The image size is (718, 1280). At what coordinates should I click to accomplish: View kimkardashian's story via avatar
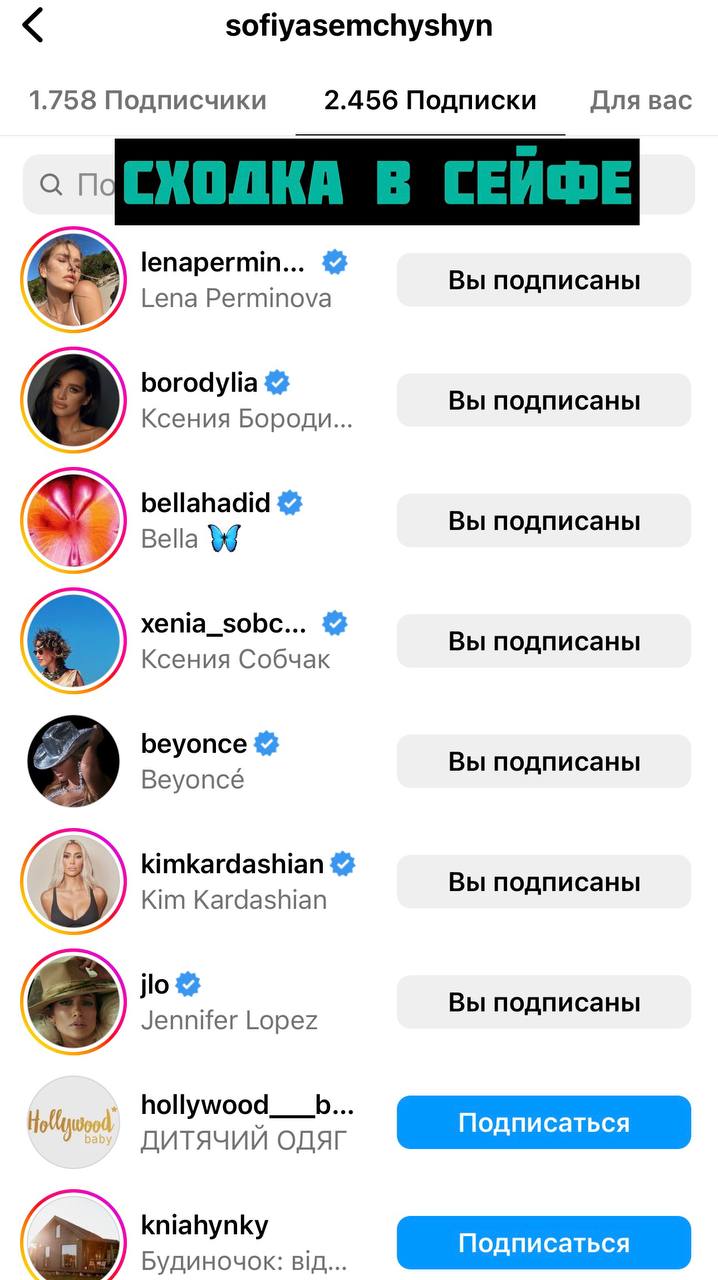click(73, 882)
